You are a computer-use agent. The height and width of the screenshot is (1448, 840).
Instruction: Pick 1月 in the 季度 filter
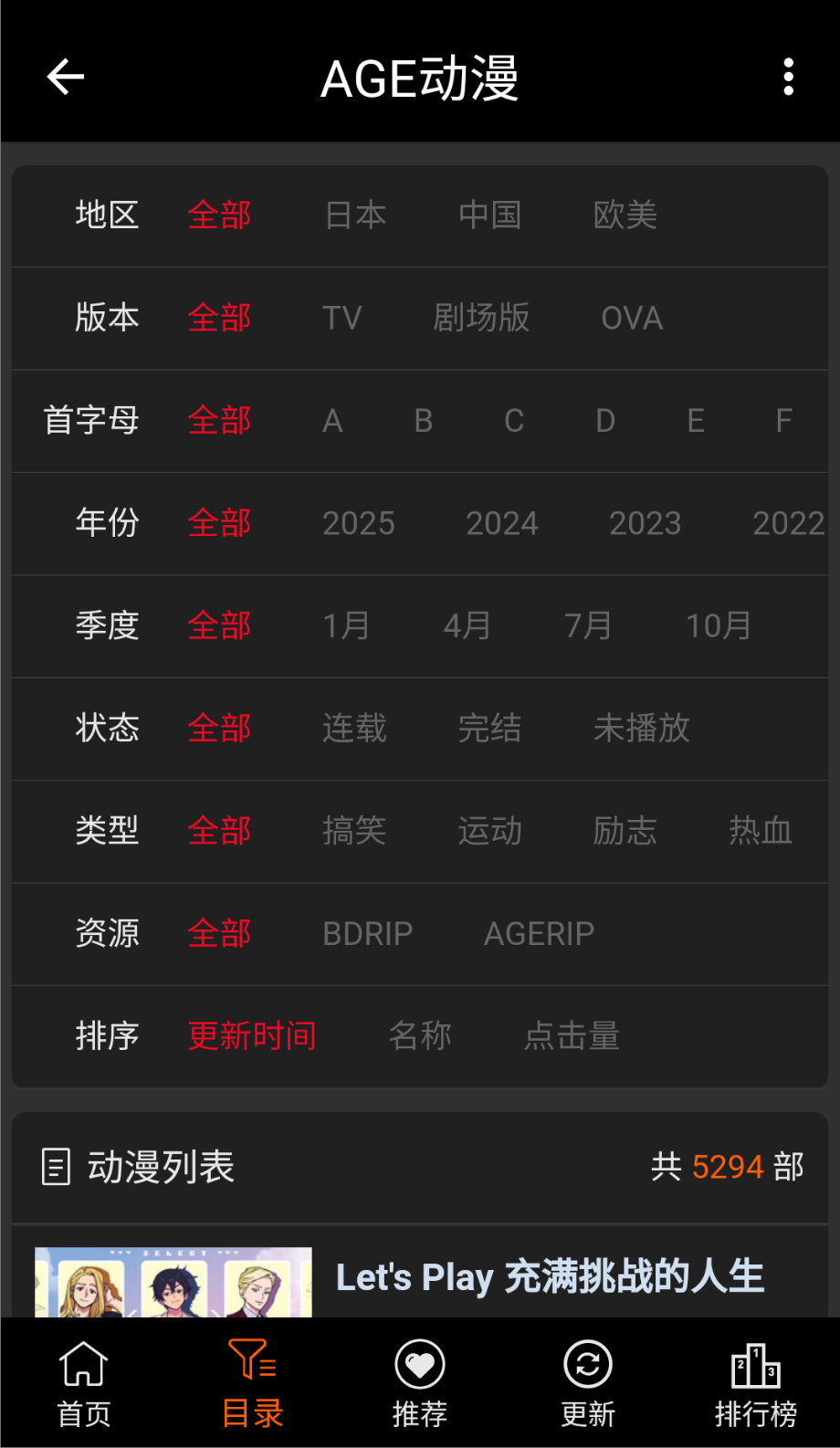pyautogui.click(x=345, y=626)
